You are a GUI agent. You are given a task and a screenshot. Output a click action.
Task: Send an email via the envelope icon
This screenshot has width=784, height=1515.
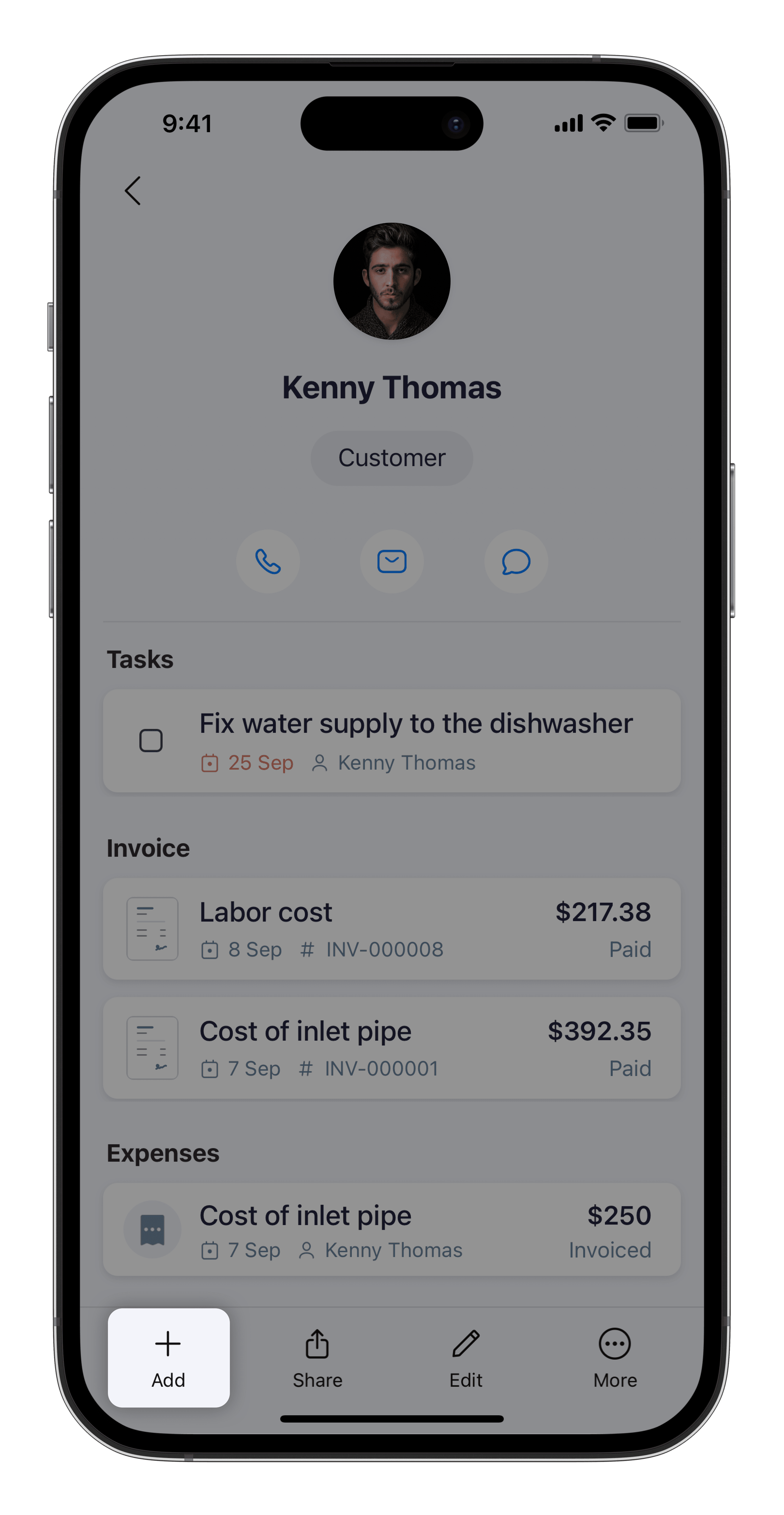[x=392, y=562]
